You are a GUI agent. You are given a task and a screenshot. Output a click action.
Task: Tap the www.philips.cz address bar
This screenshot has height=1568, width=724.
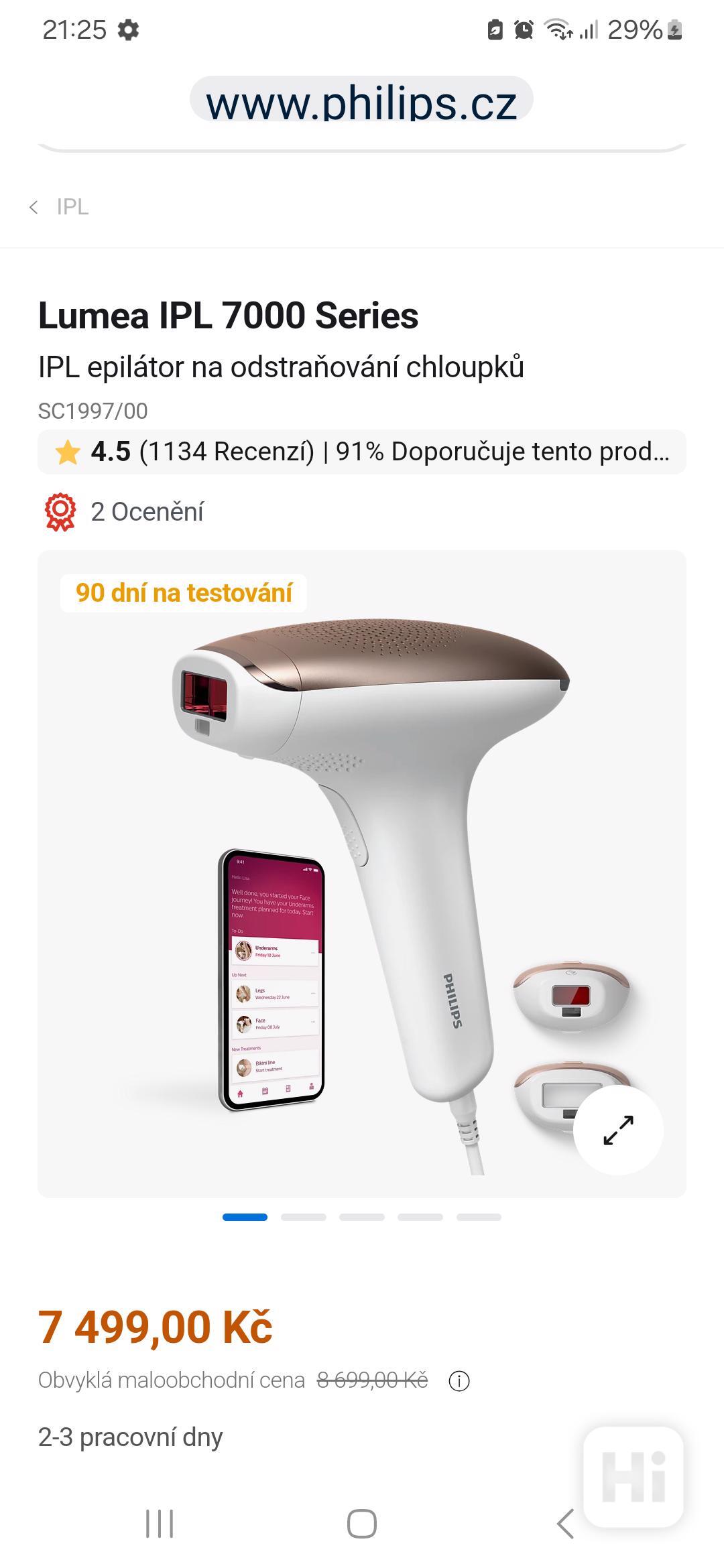click(361, 101)
